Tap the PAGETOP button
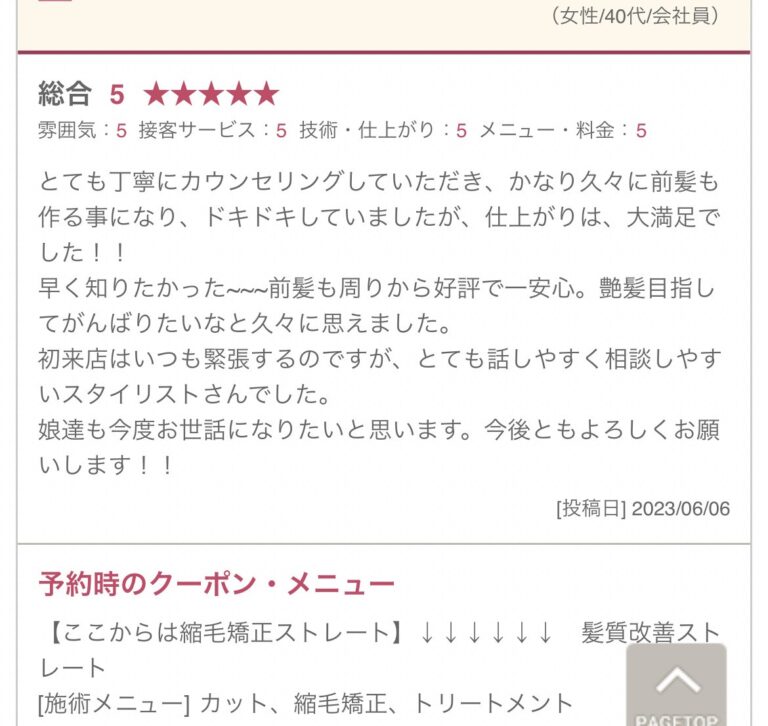Viewport: 768px width, 726px height. pos(677,688)
